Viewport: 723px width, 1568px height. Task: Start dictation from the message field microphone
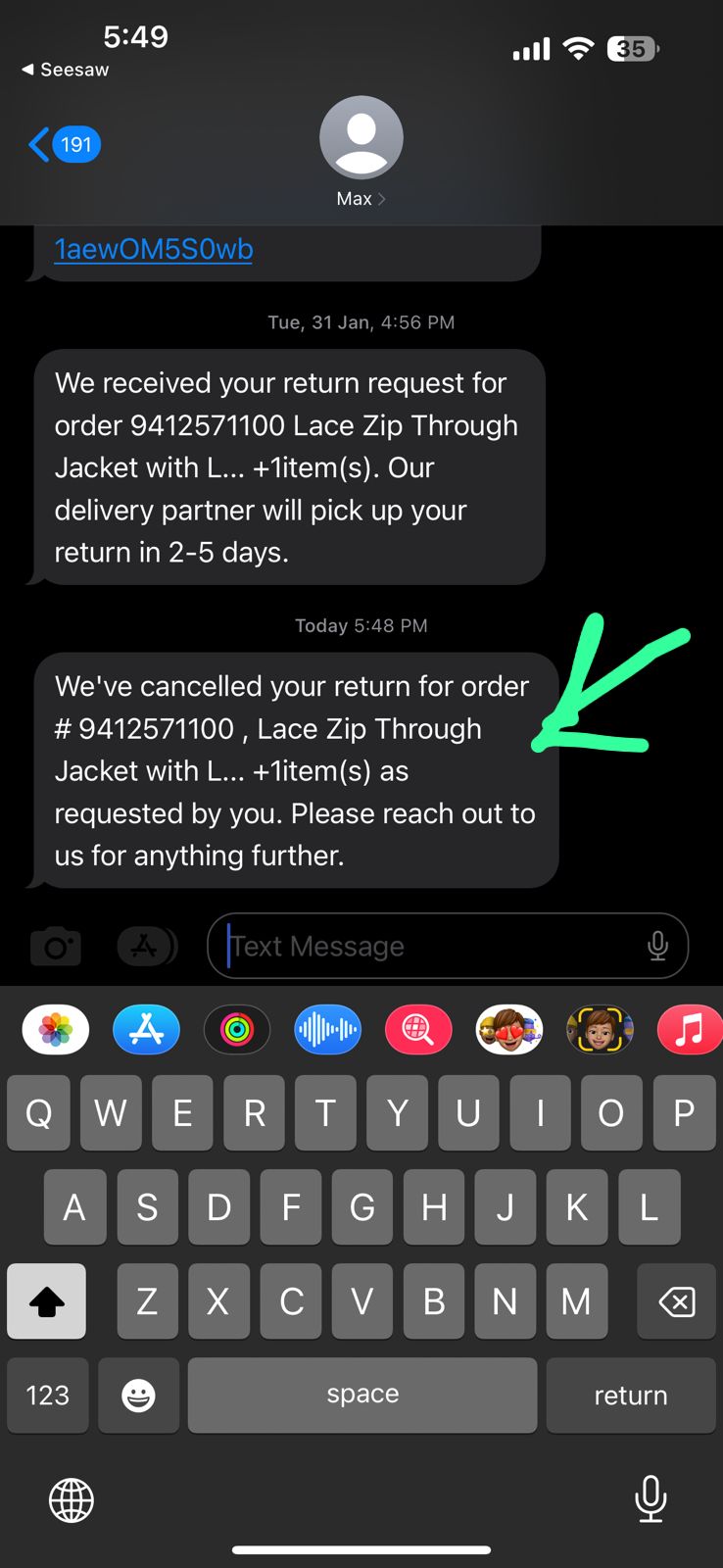point(657,947)
